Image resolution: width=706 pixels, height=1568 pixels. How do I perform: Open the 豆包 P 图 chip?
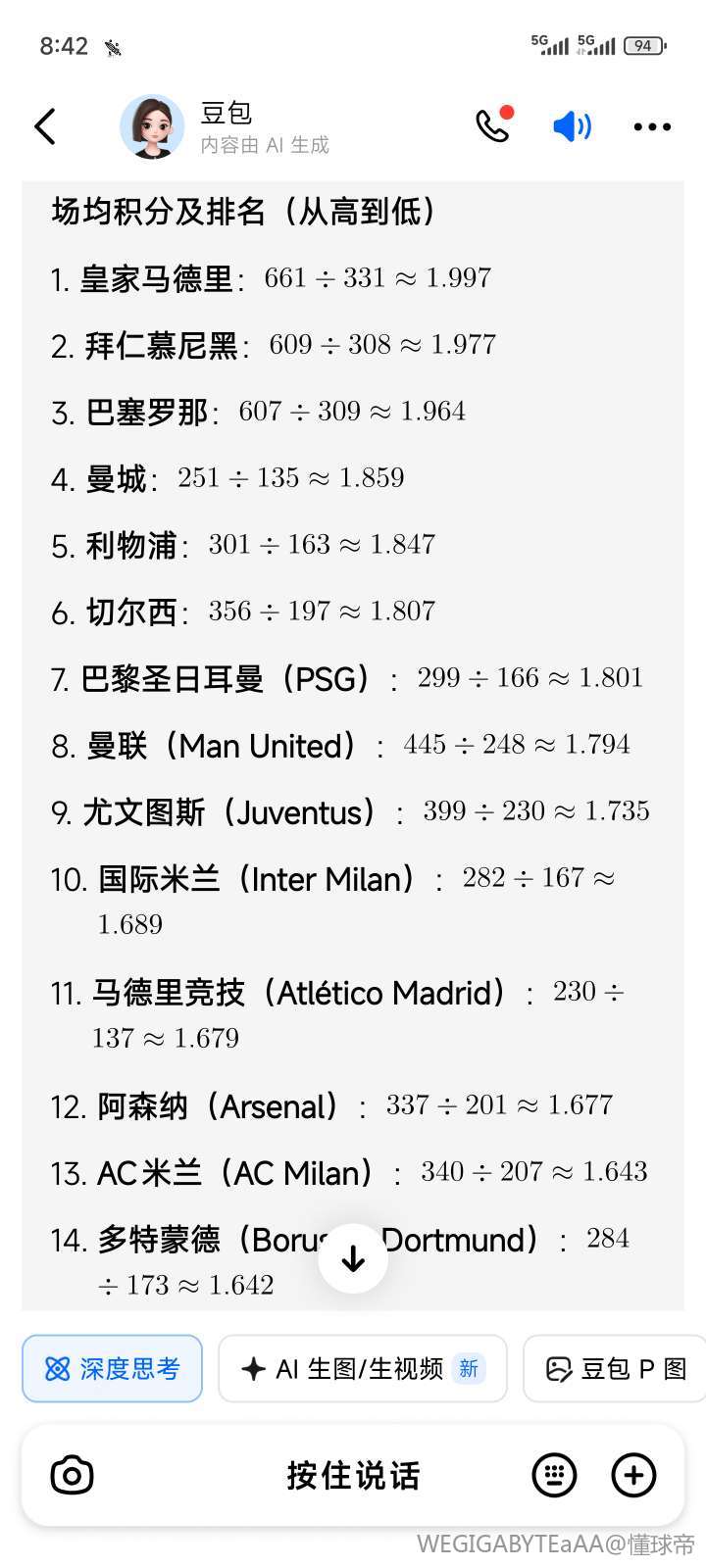pyautogui.click(x=615, y=1368)
